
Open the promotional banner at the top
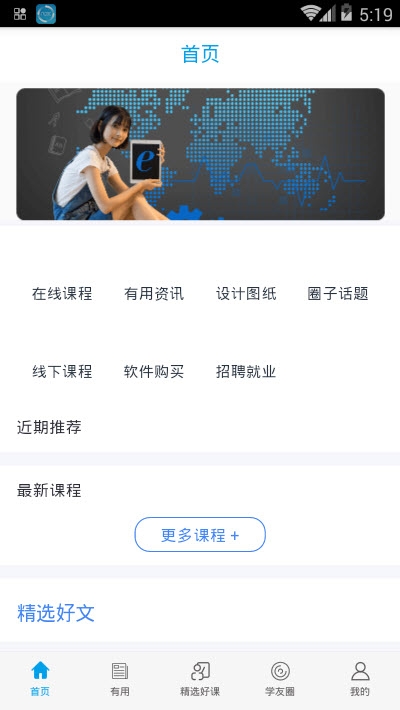tap(200, 154)
